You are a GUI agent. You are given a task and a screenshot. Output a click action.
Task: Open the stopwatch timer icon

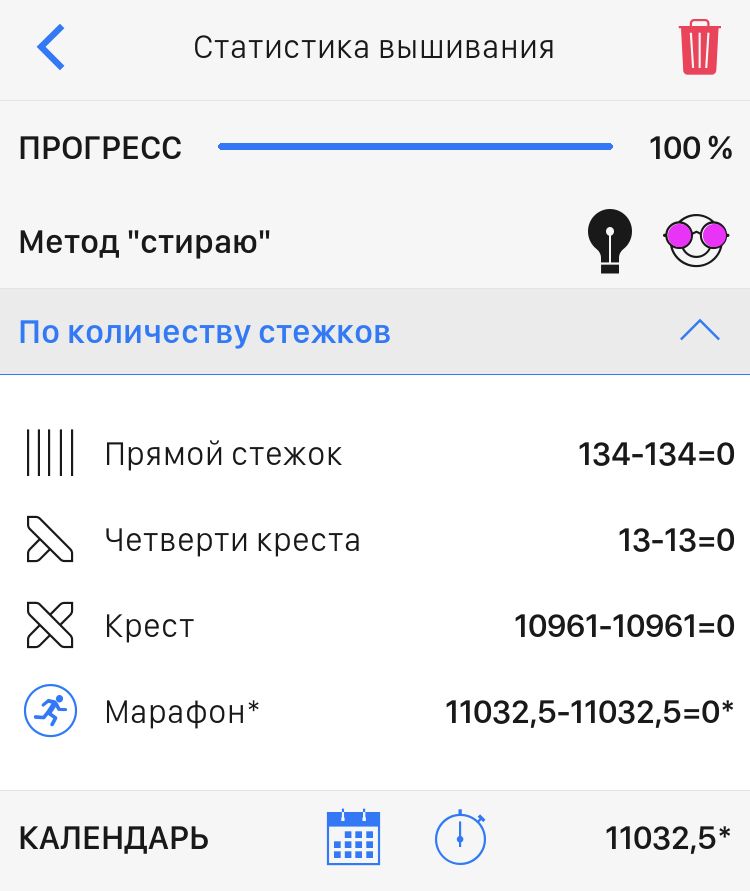(460, 837)
